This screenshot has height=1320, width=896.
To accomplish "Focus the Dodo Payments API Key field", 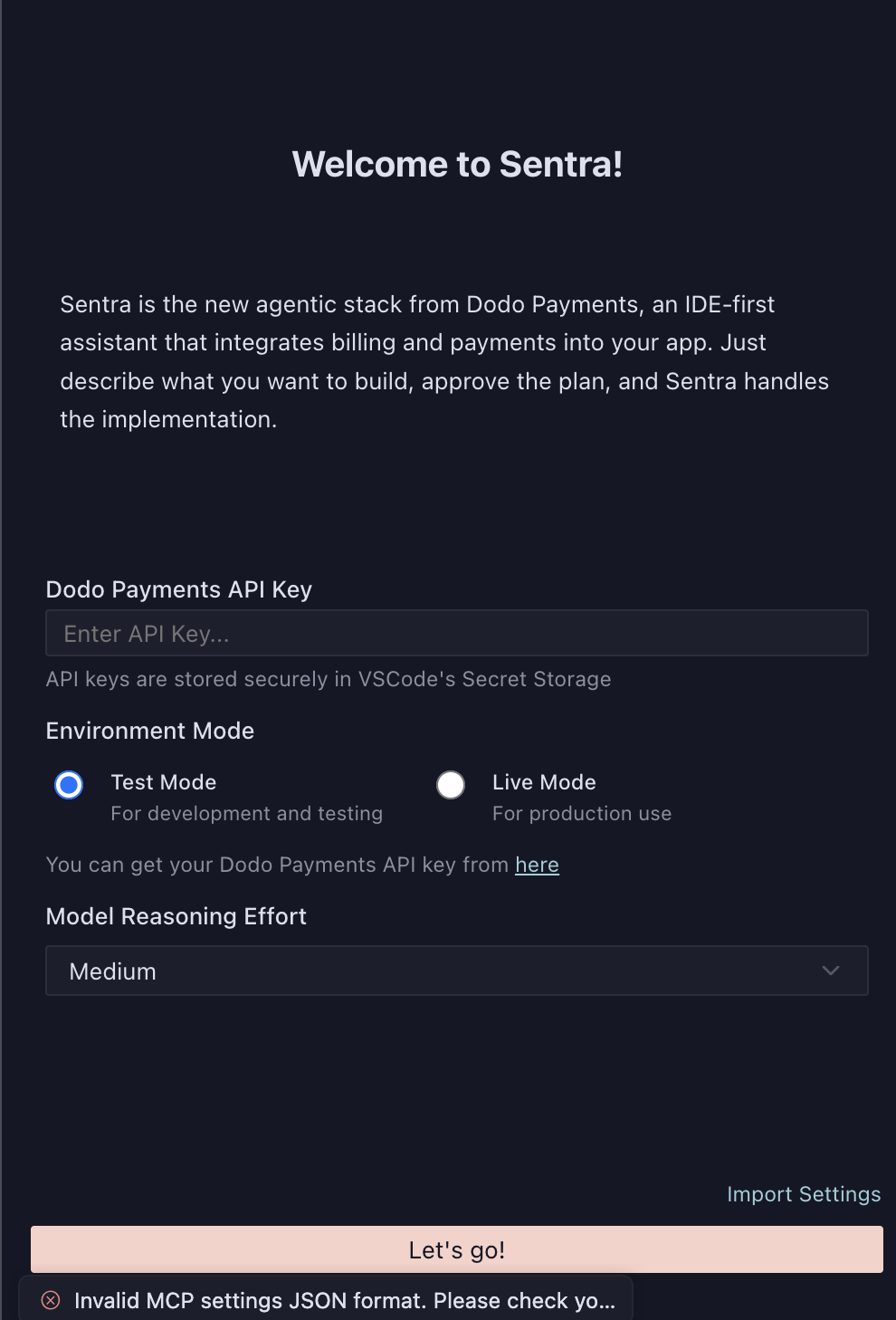I will click(x=456, y=633).
